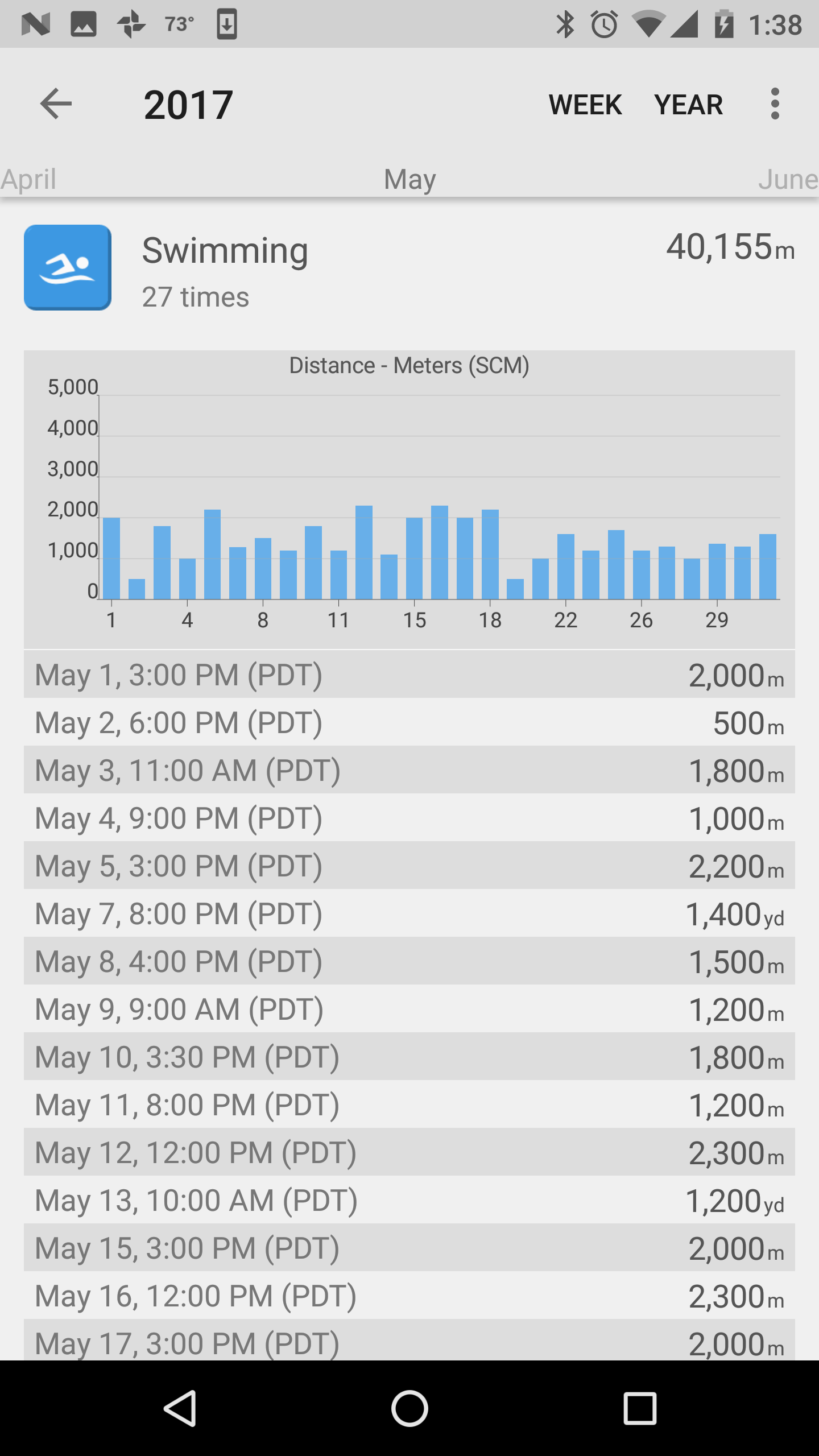Open recent apps from the navigation bar

(x=640, y=1408)
